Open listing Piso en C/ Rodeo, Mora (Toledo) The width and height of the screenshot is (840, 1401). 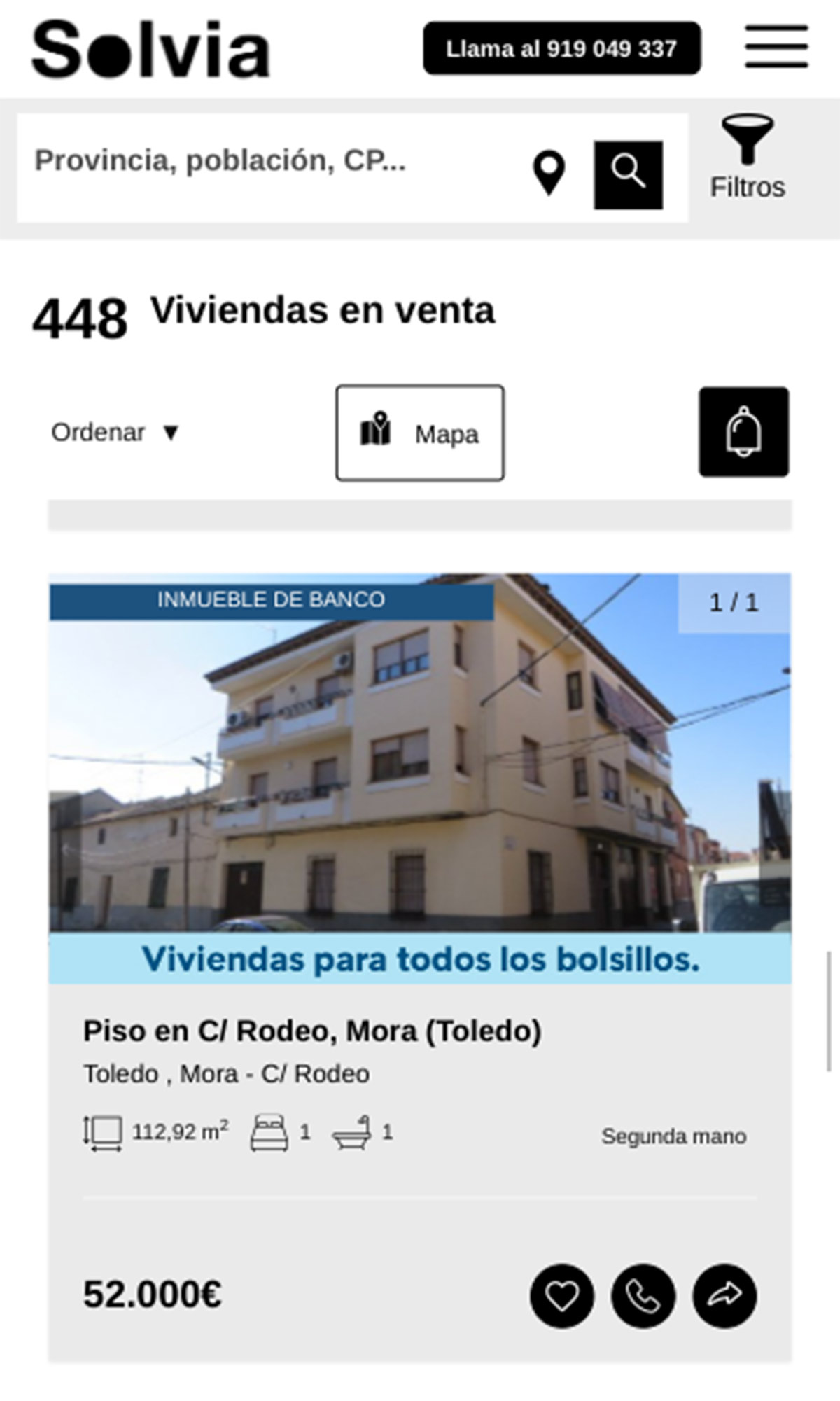click(x=311, y=1030)
